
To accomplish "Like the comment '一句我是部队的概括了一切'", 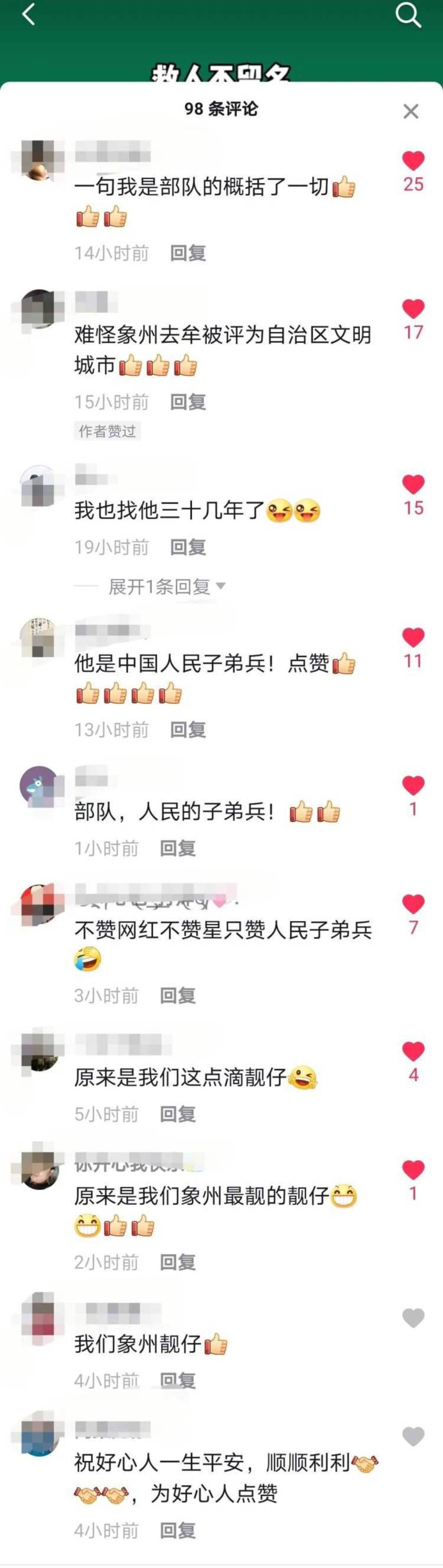I will point(413,161).
